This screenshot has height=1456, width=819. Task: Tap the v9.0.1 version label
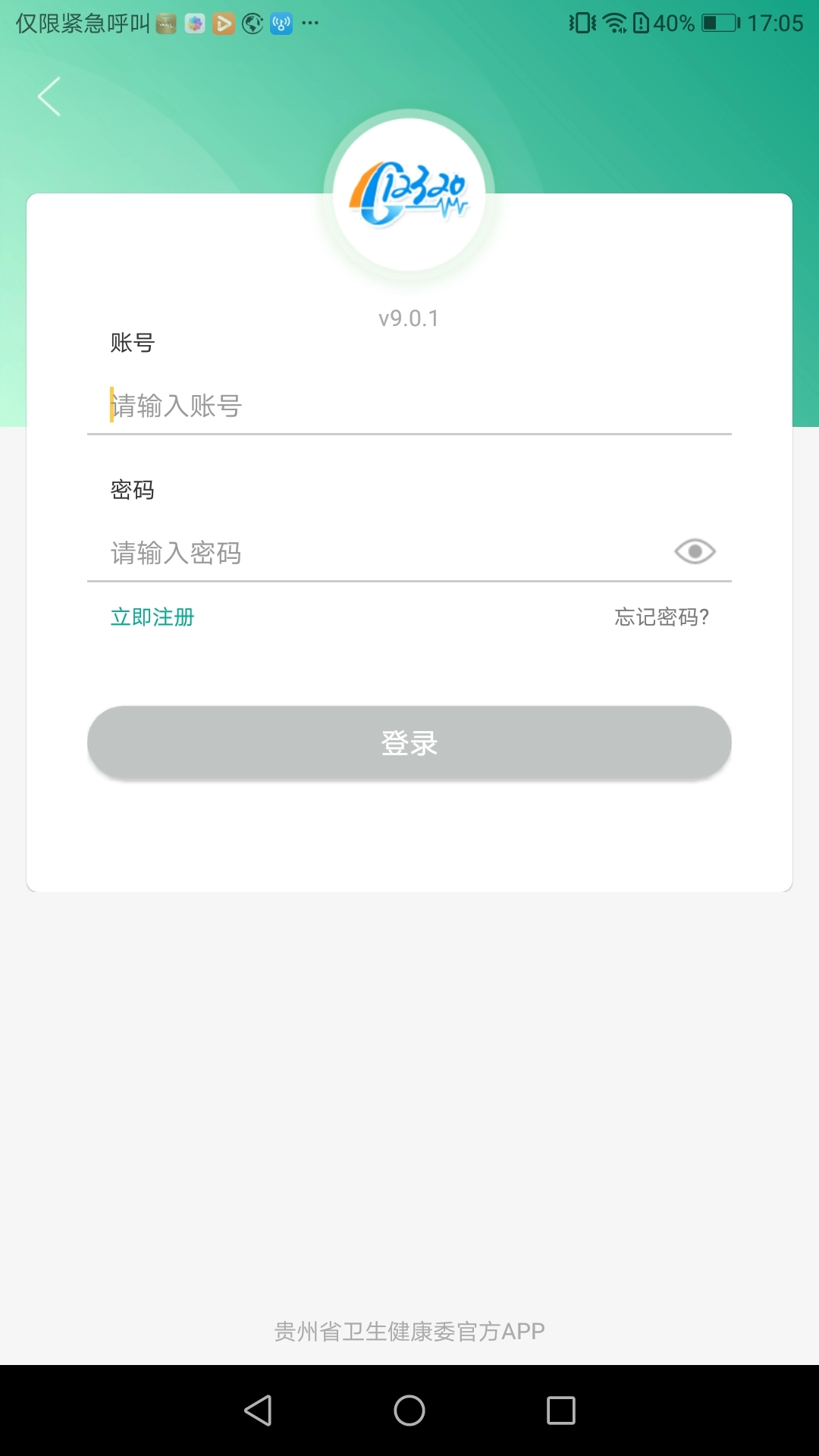[409, 318]
